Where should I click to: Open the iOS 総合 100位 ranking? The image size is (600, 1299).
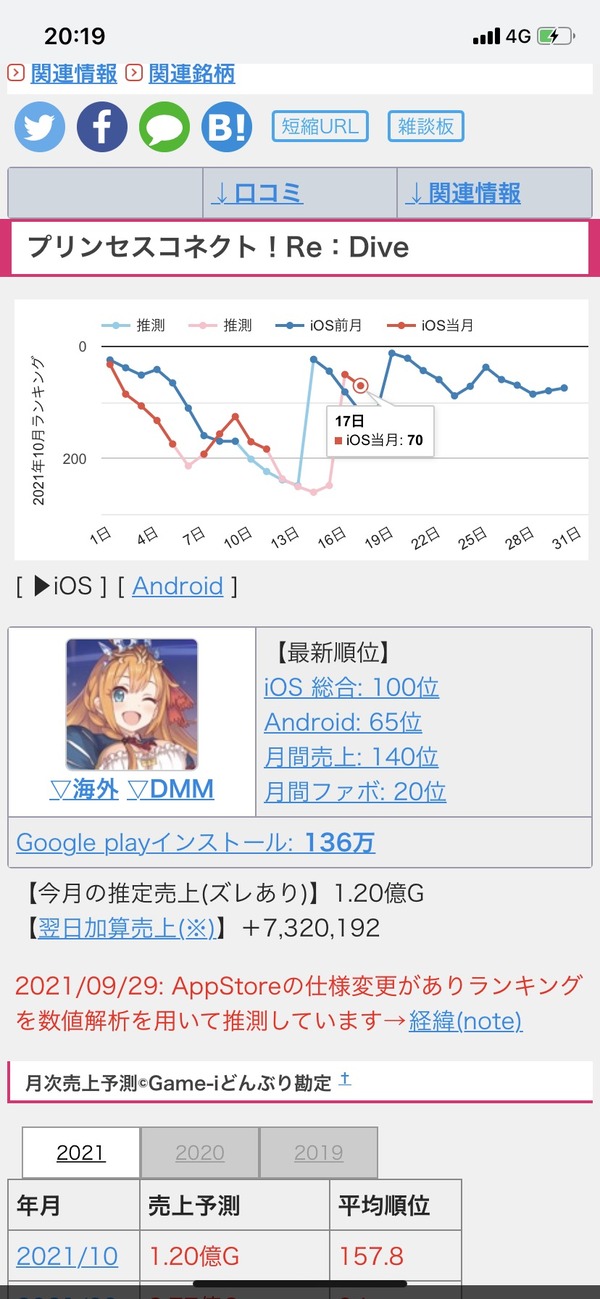351,687
